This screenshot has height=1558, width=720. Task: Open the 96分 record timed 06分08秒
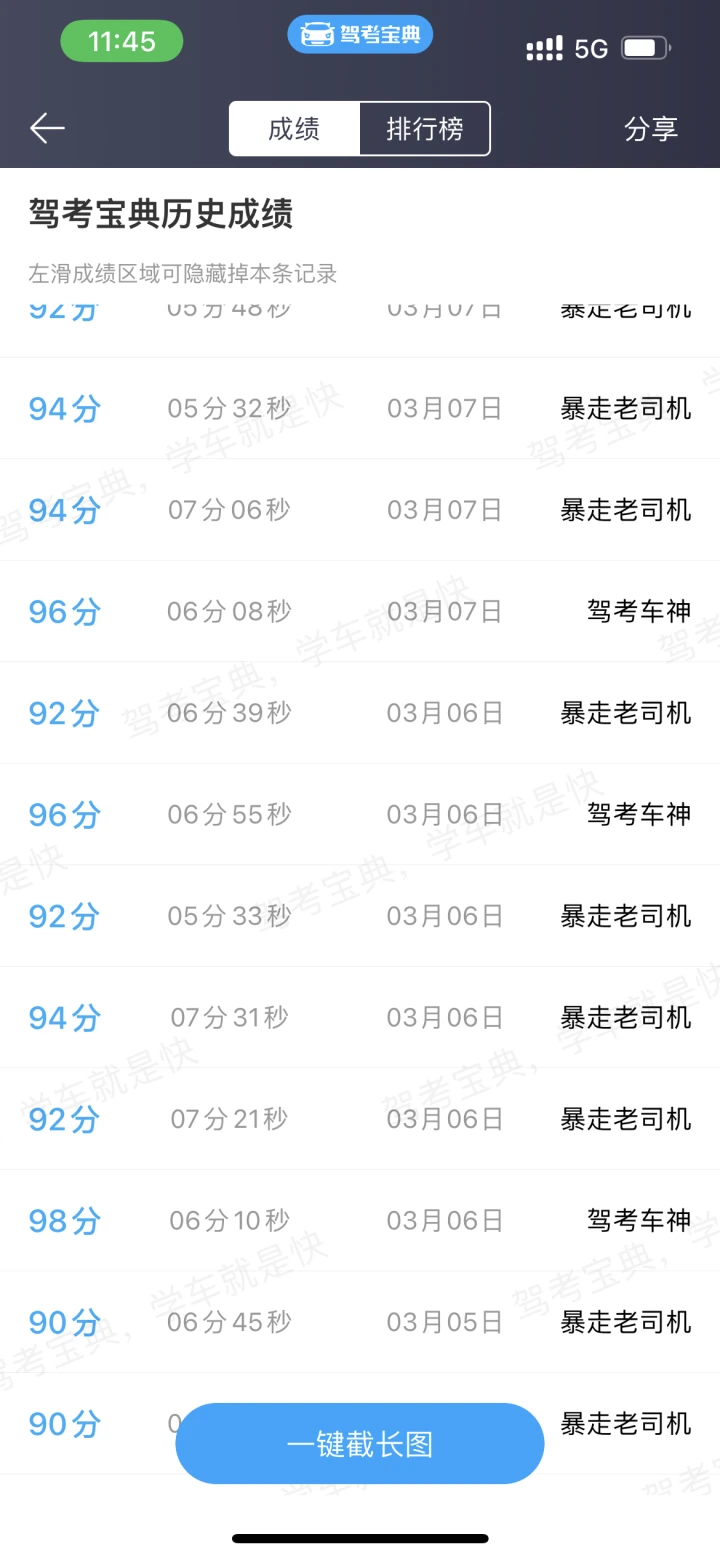coord(360,611)
